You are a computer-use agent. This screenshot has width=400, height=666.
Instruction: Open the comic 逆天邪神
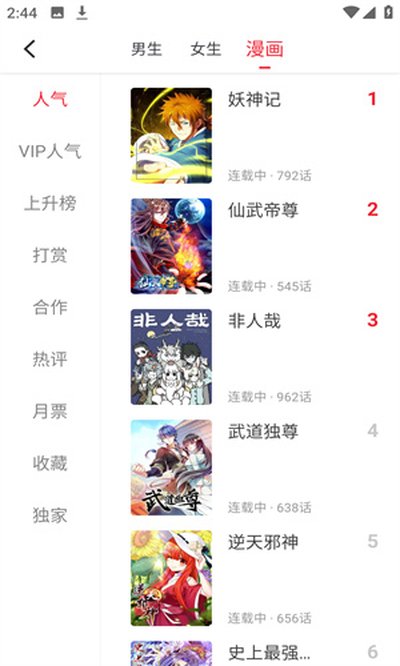(x=254, y=578)
